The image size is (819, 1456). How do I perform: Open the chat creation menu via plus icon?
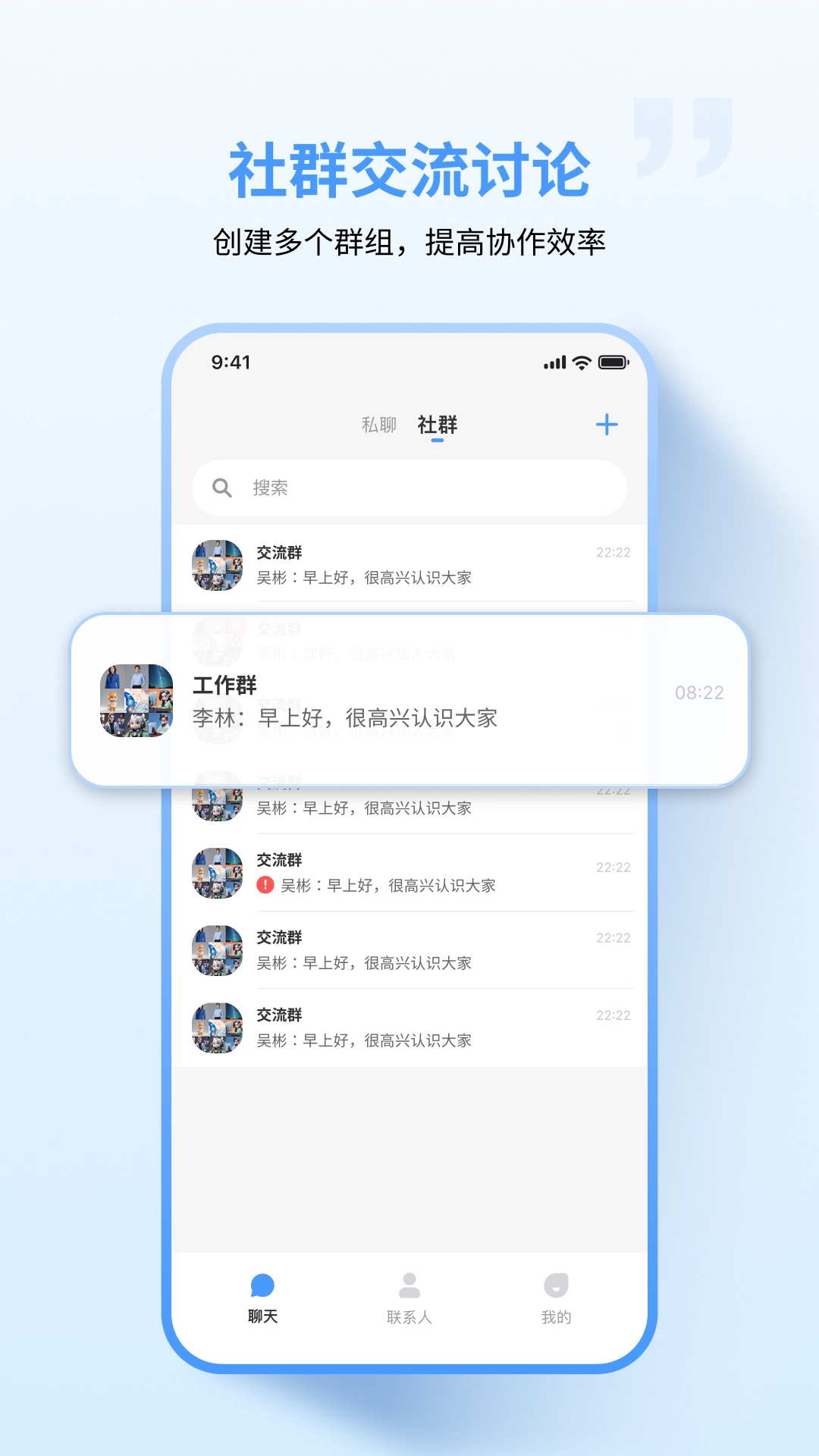click(607, 425)
